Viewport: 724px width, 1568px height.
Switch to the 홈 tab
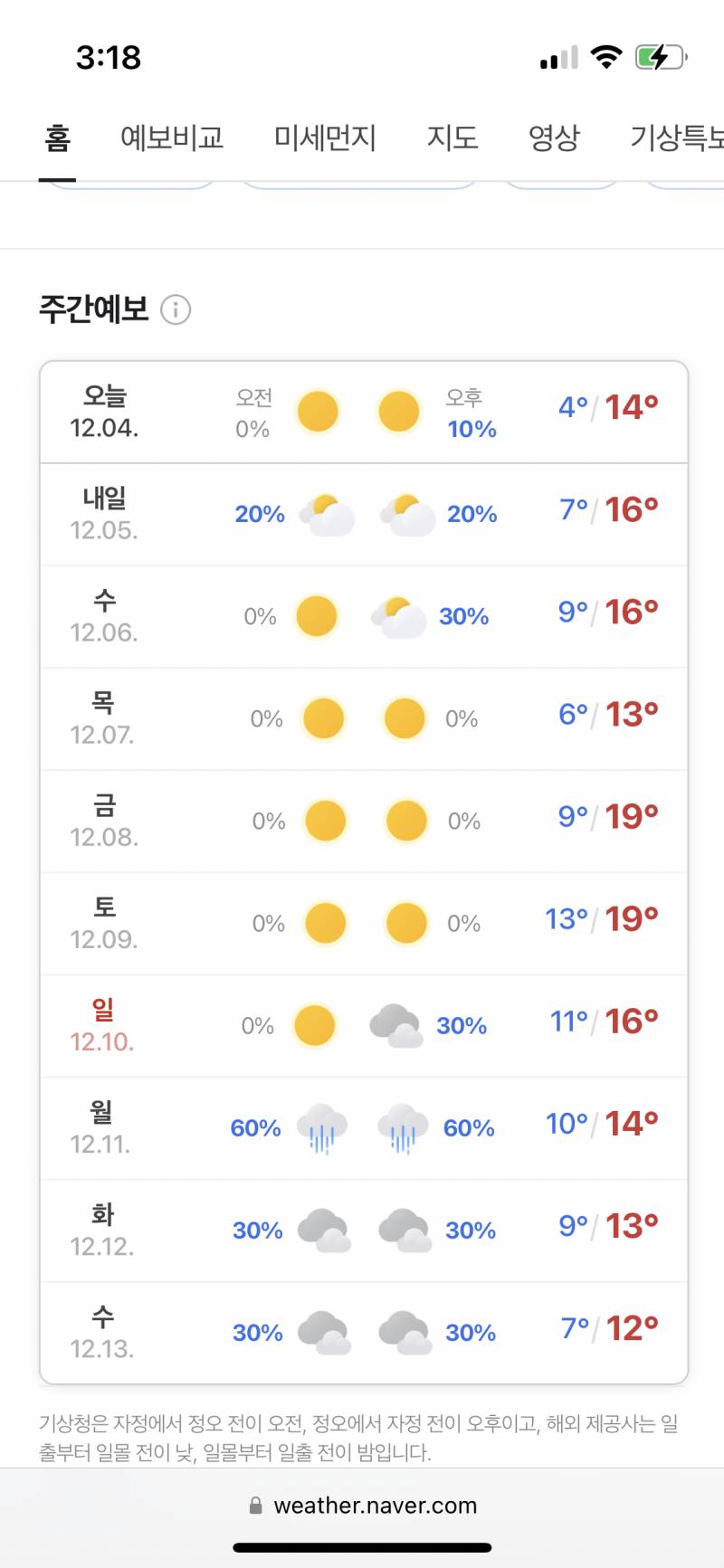[x=57, y=138]
